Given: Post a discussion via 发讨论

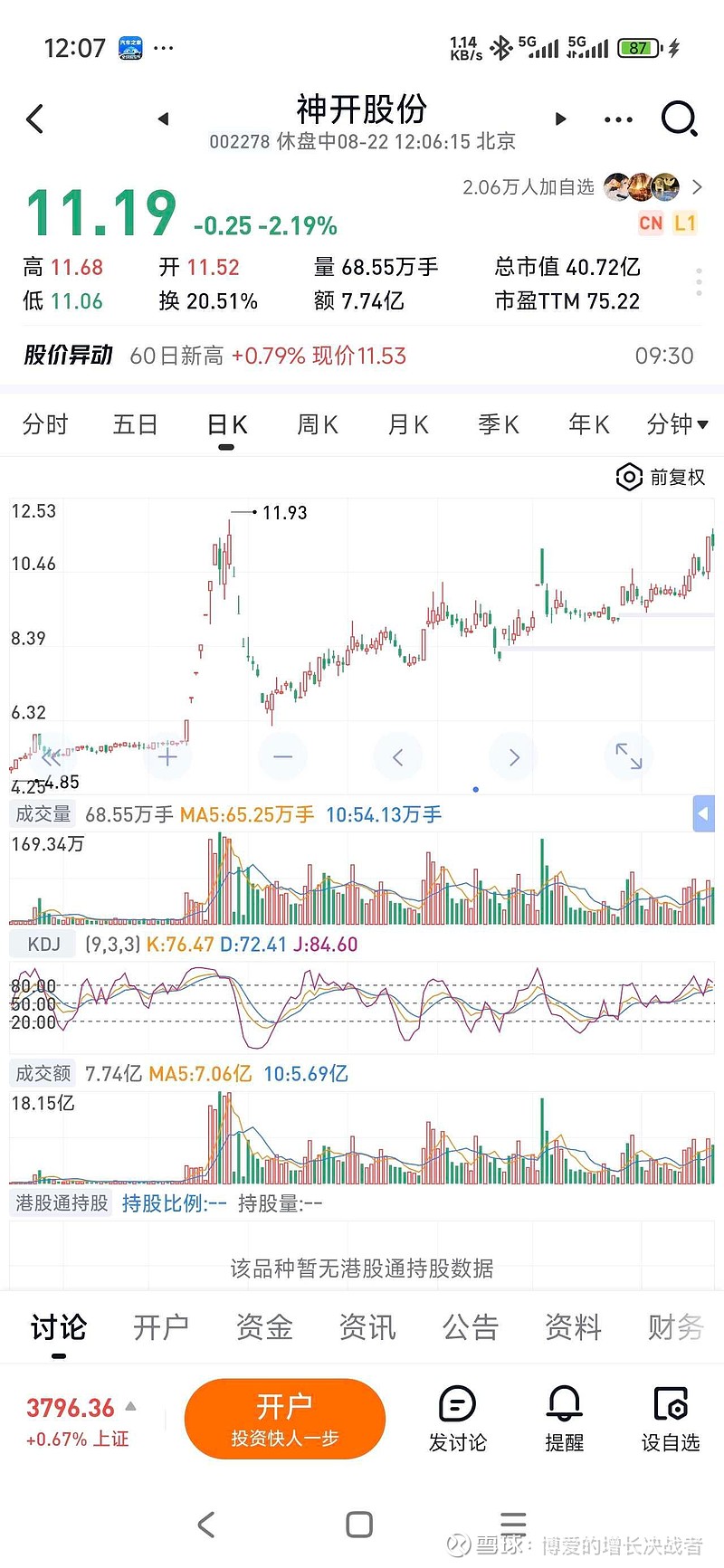Looking at the screenshot, I should (458, 1419).
